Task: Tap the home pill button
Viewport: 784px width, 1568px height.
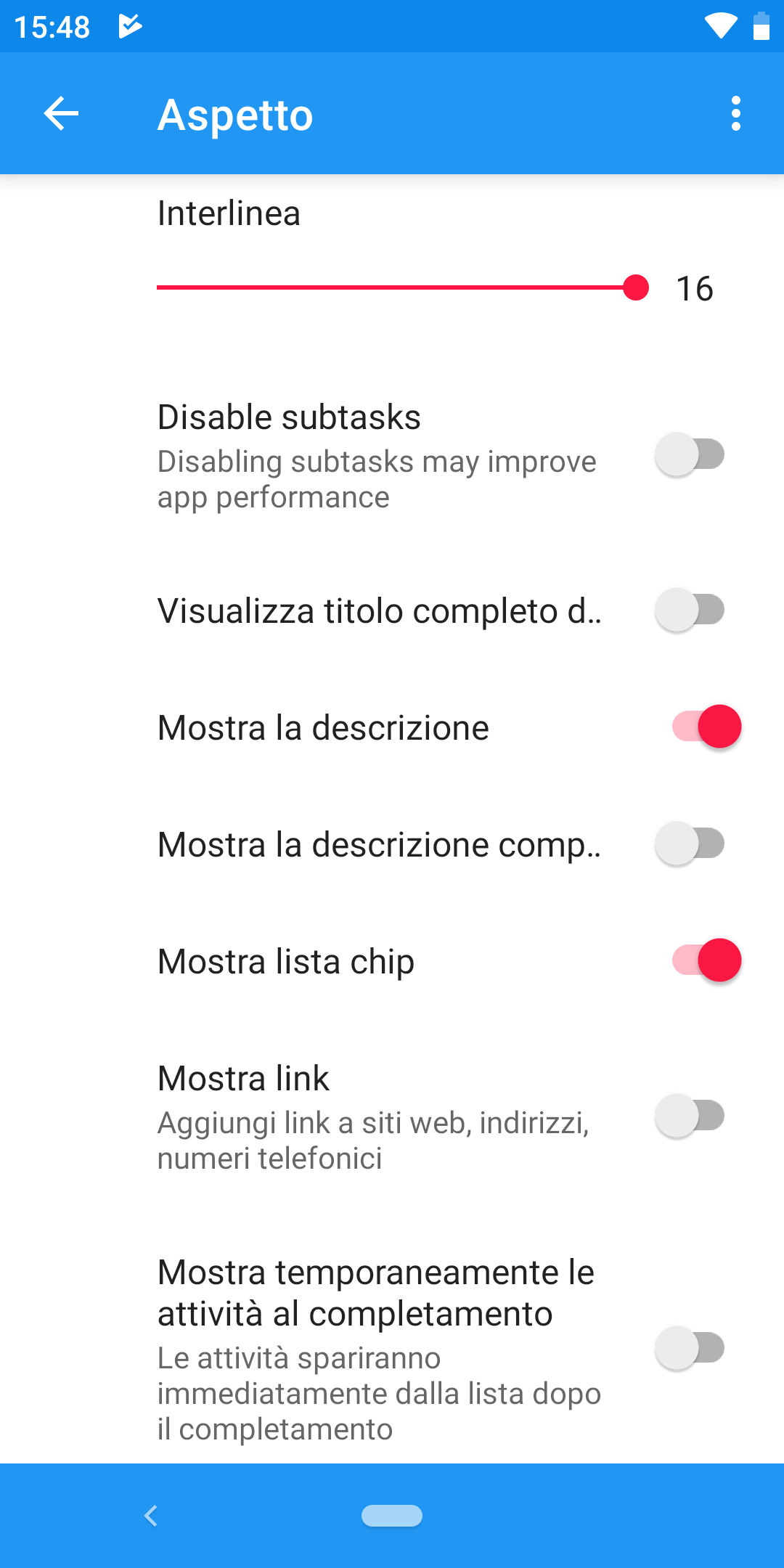Action: (392, 1516)
